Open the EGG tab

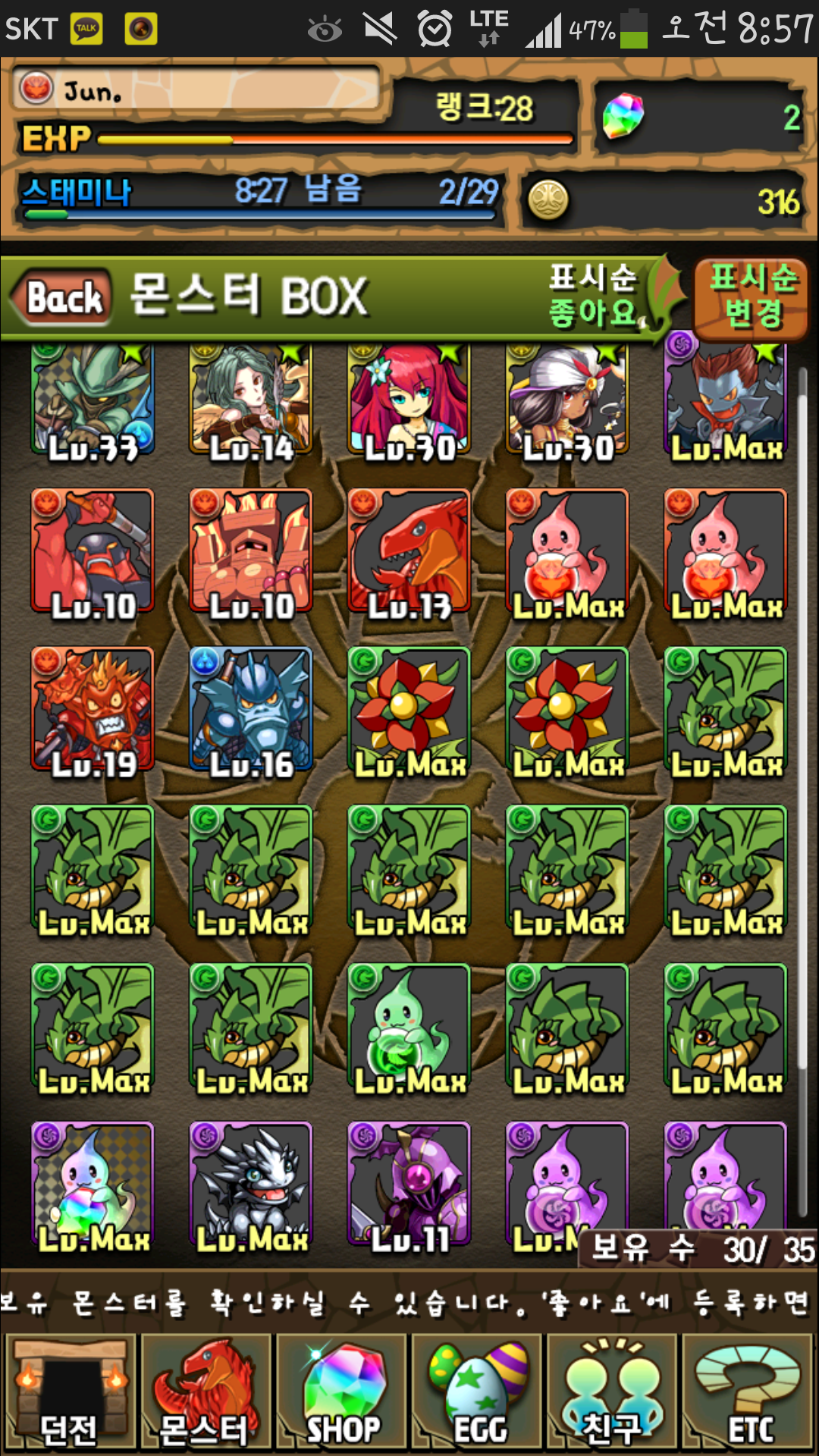coord(479,1394)
